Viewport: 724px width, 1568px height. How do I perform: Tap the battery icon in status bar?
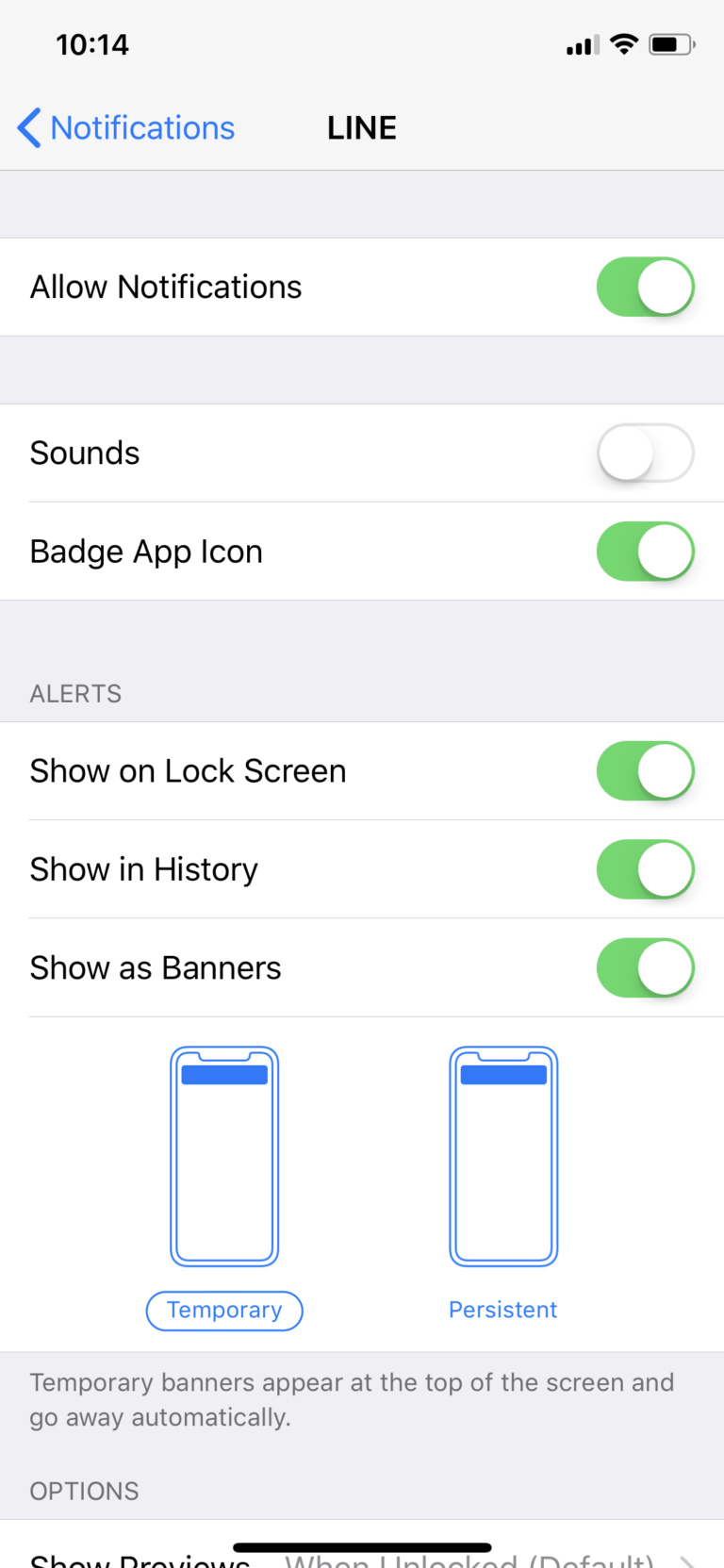tap(671, 43)
